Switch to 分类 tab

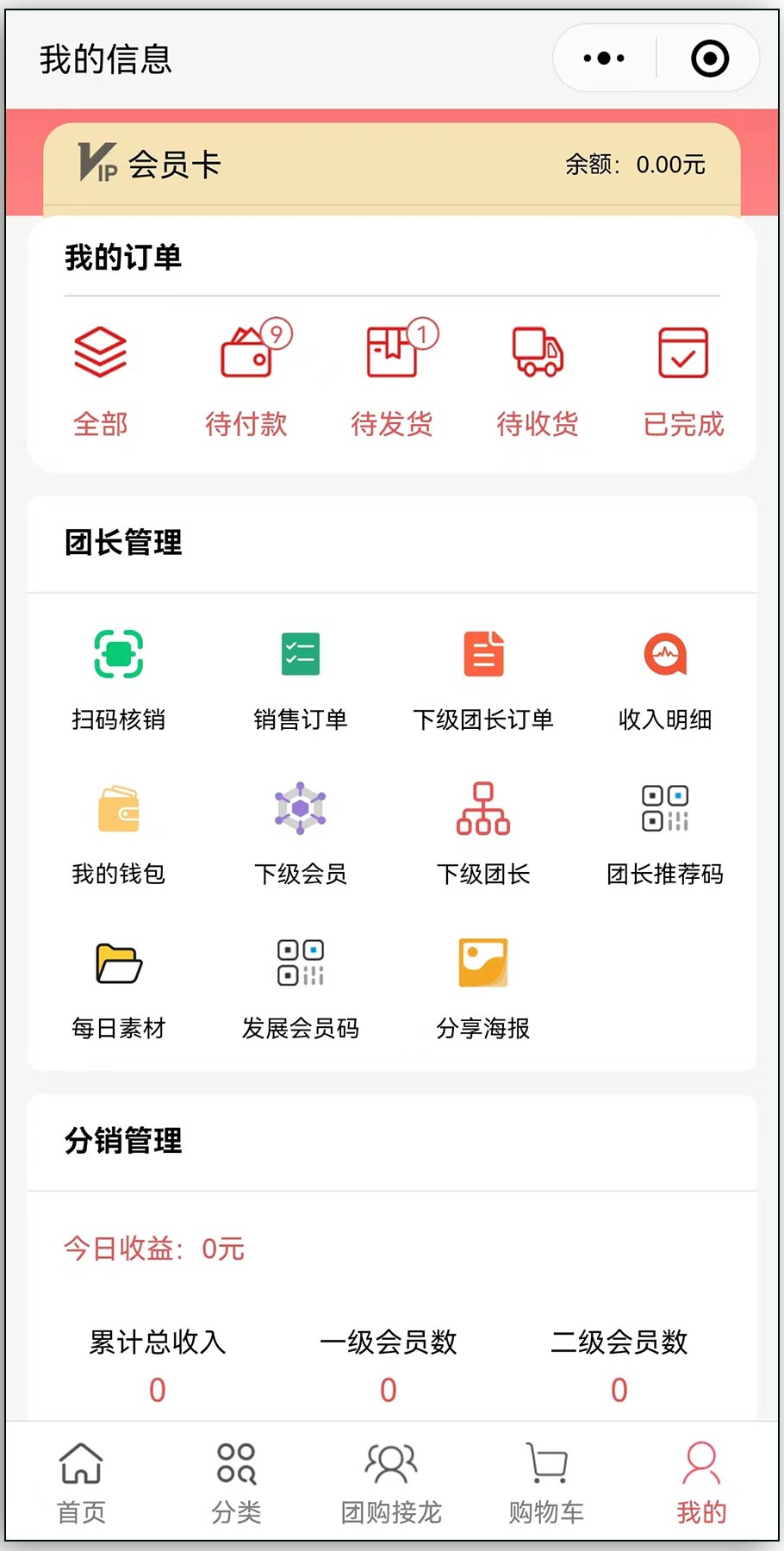point(236,1482)
